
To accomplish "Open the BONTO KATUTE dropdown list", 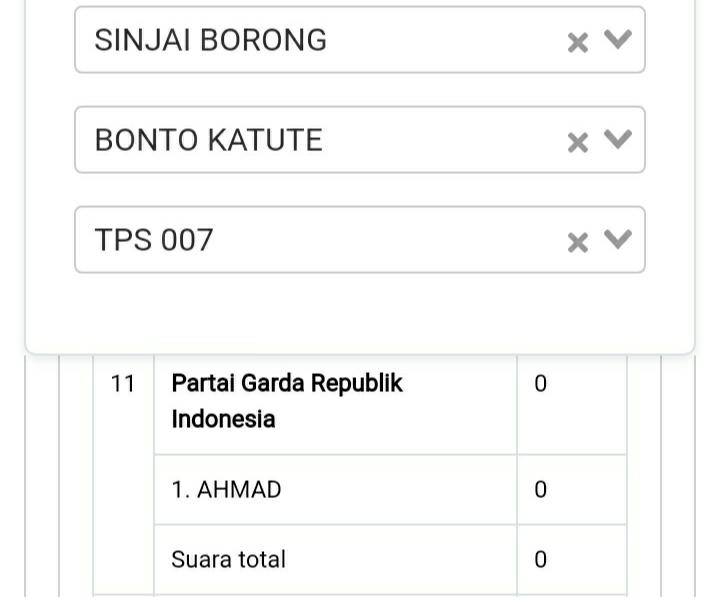I will click(x=619, y=140).
